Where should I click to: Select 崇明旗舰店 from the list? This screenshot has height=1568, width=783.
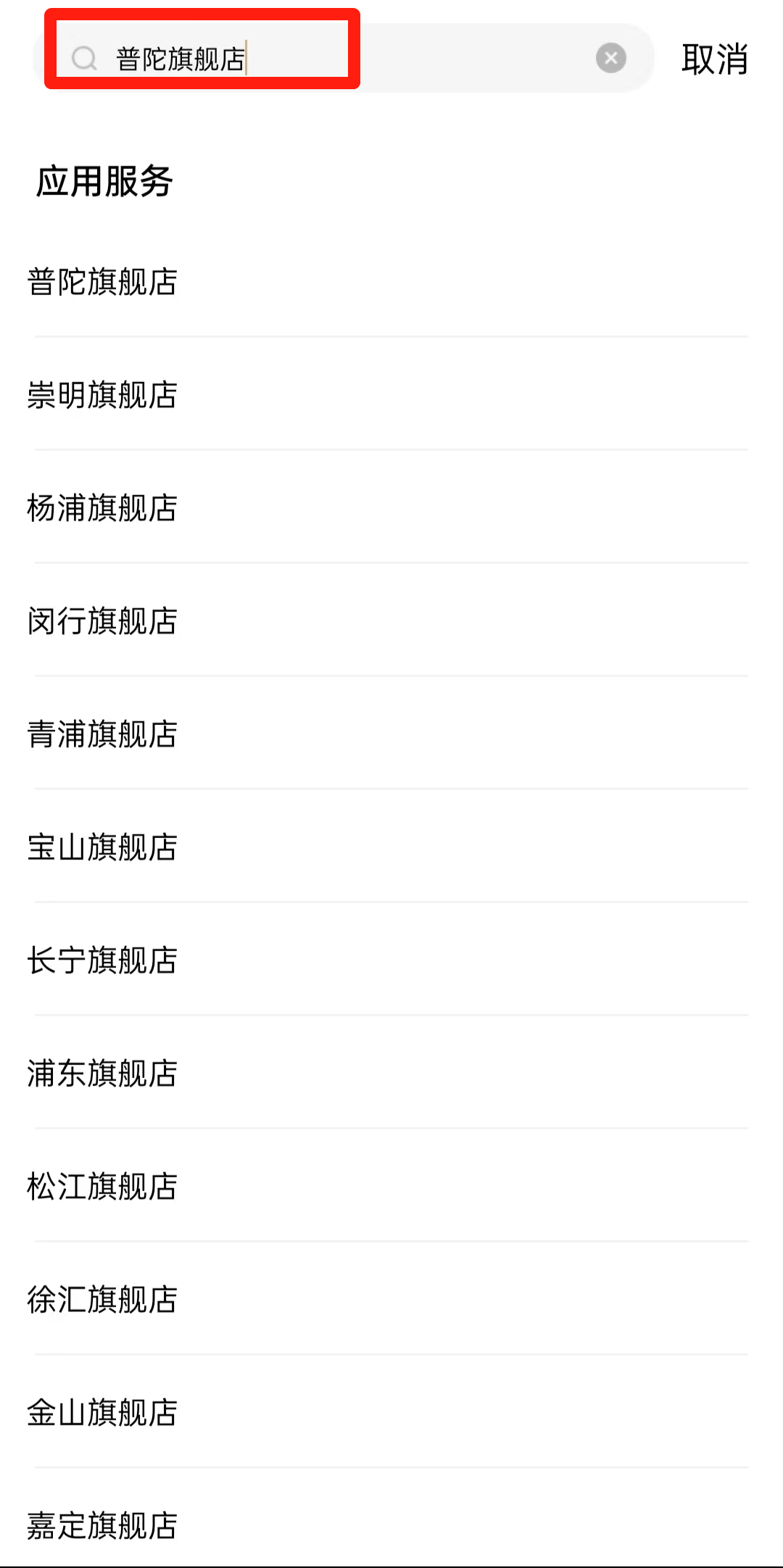[103, 395]
